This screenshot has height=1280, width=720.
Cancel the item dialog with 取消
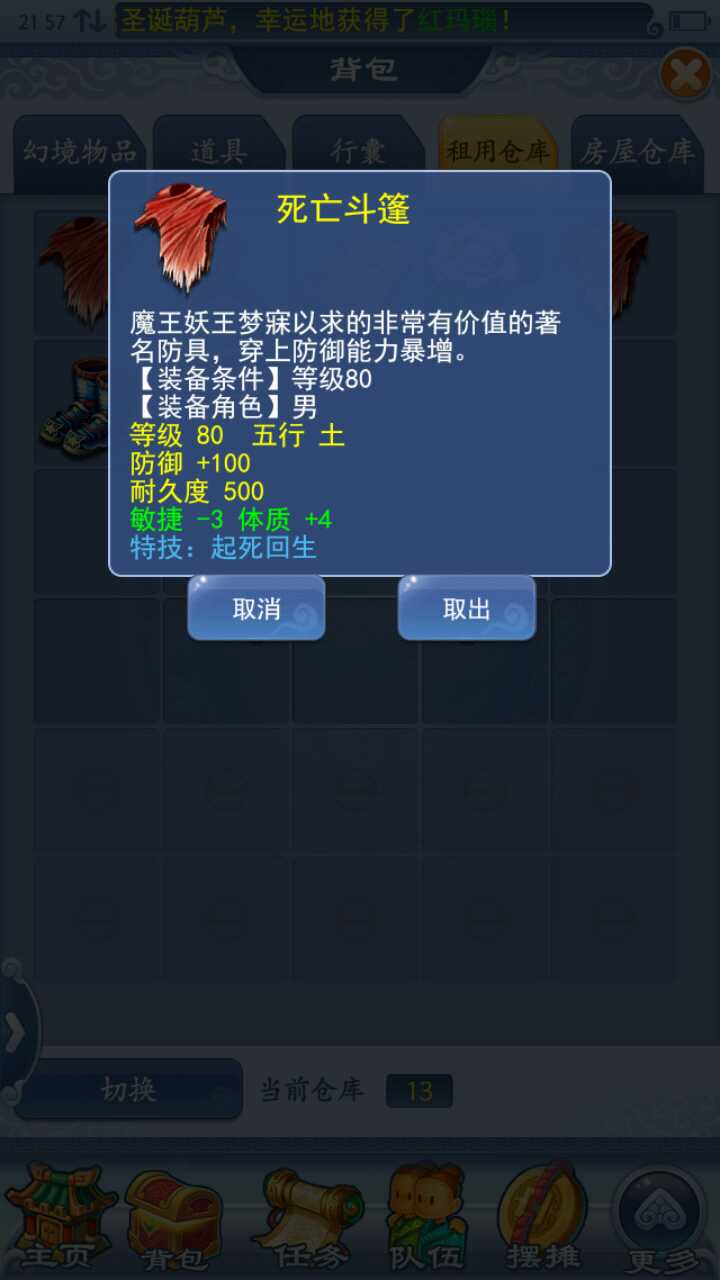[x=256, y=608]
